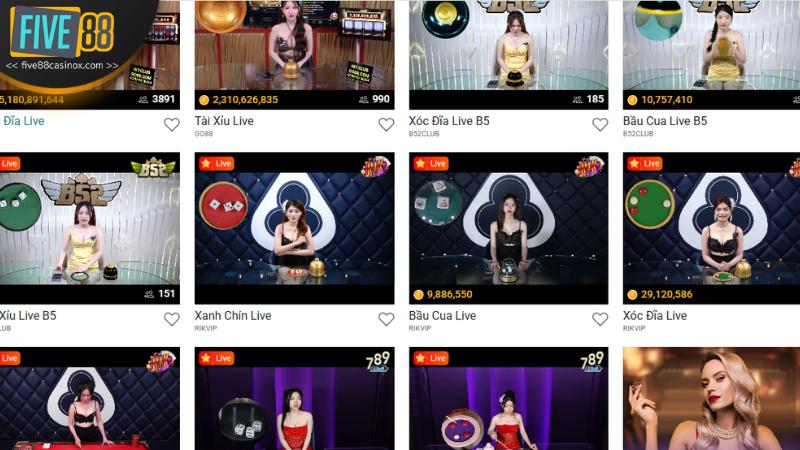800x450 pixels.
Task: Open the RIKVIP Bầu Cua Live game
Action: coord(508,228)
